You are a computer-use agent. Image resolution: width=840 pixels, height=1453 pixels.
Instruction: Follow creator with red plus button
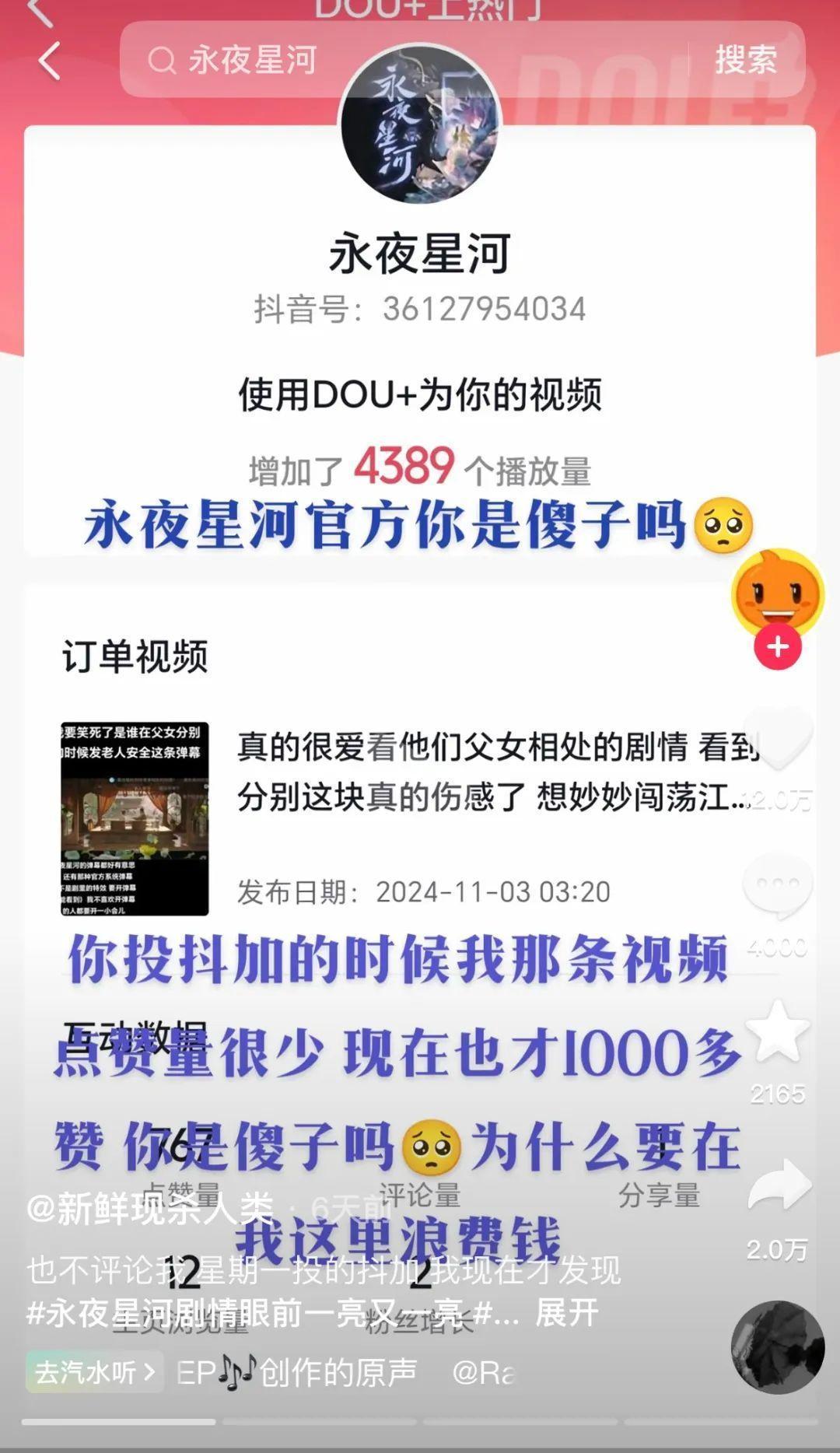pyautogui.click(x=777, y=647)
